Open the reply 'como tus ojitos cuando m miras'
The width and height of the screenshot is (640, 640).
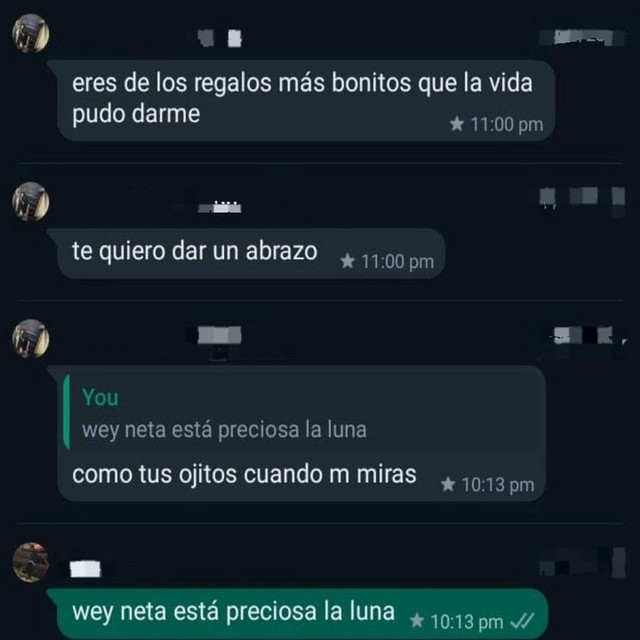(x=244, y=474)
